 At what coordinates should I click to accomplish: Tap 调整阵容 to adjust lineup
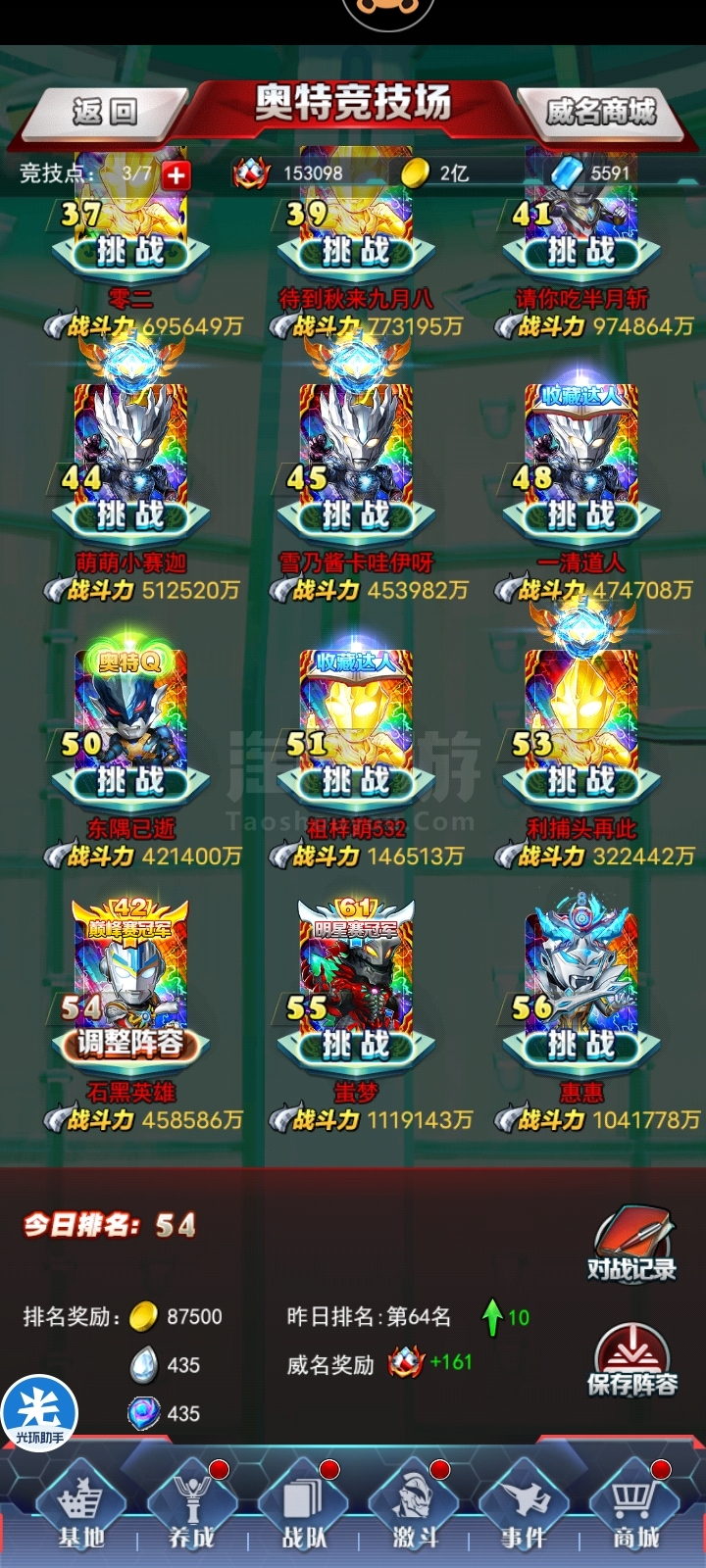(x=130, y=1044)
